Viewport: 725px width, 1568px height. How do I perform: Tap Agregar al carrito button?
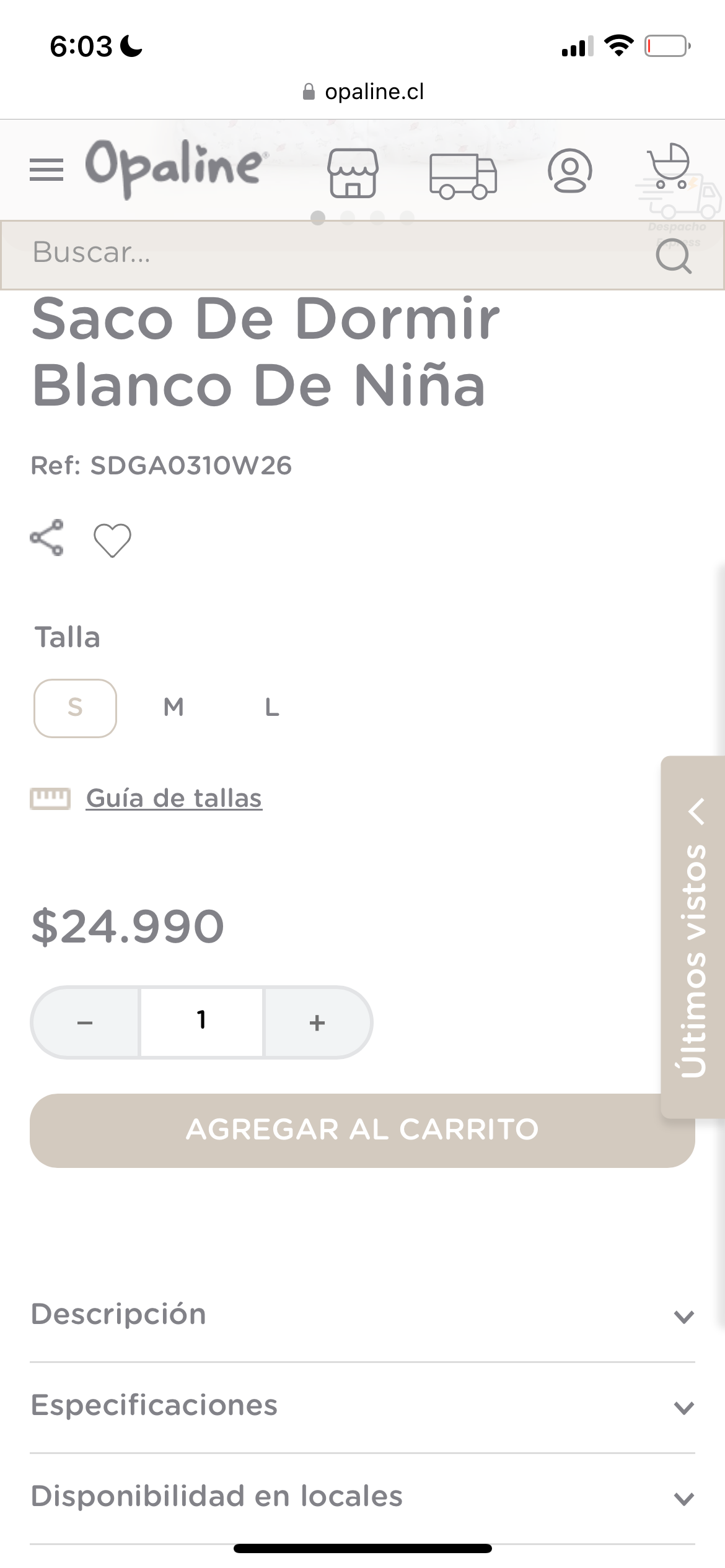(362, 1130)
